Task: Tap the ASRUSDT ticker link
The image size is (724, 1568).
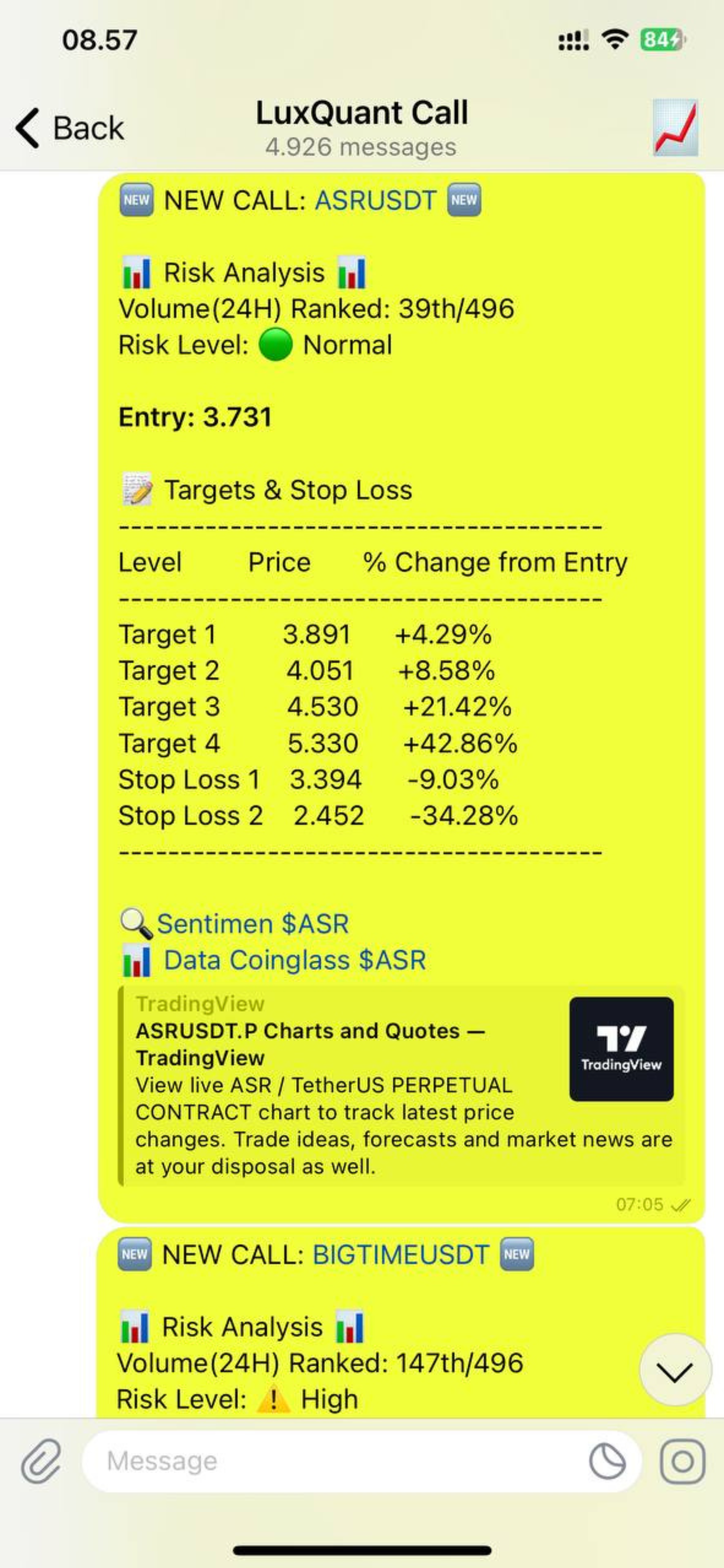Action: pyautogui.click(x=375, y=200)
